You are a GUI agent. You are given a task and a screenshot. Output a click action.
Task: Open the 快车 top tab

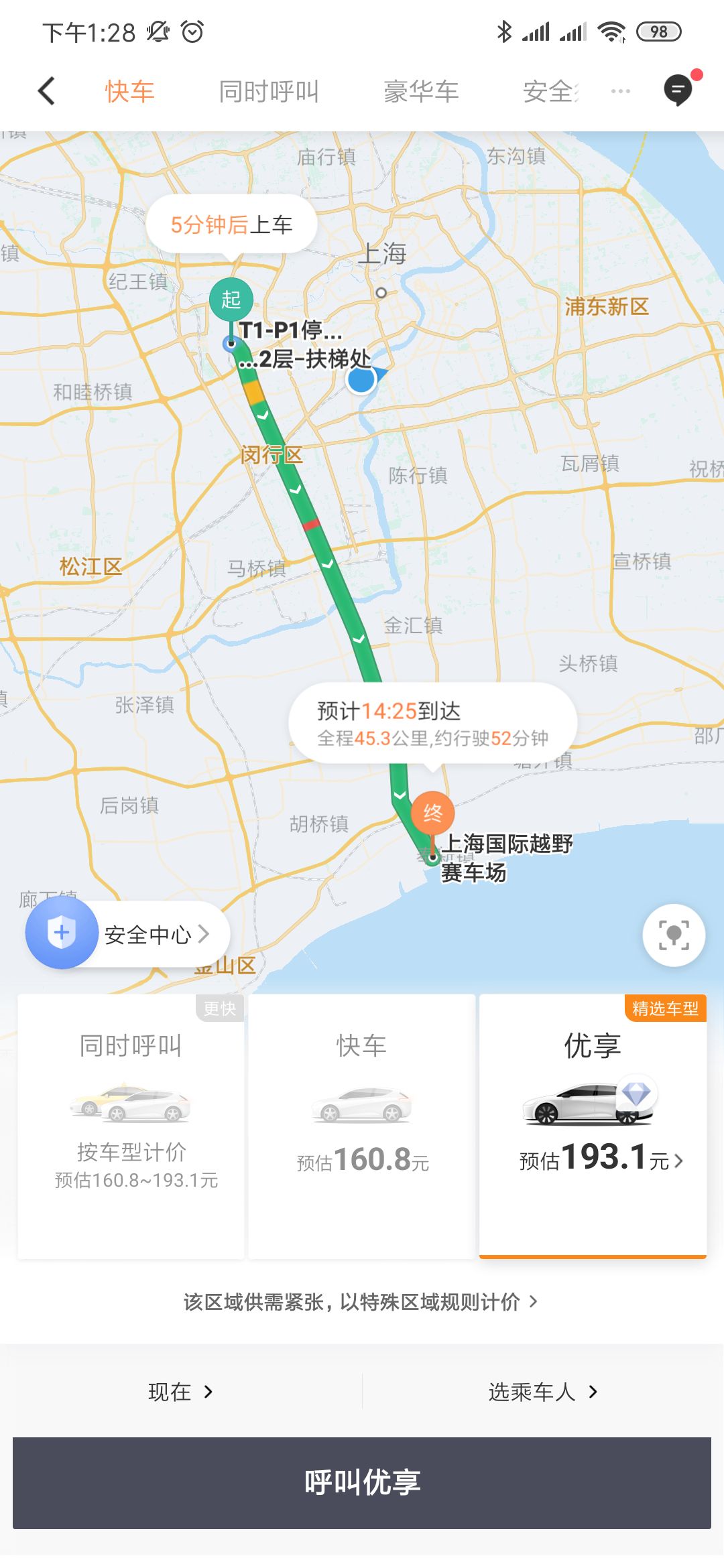129,92
